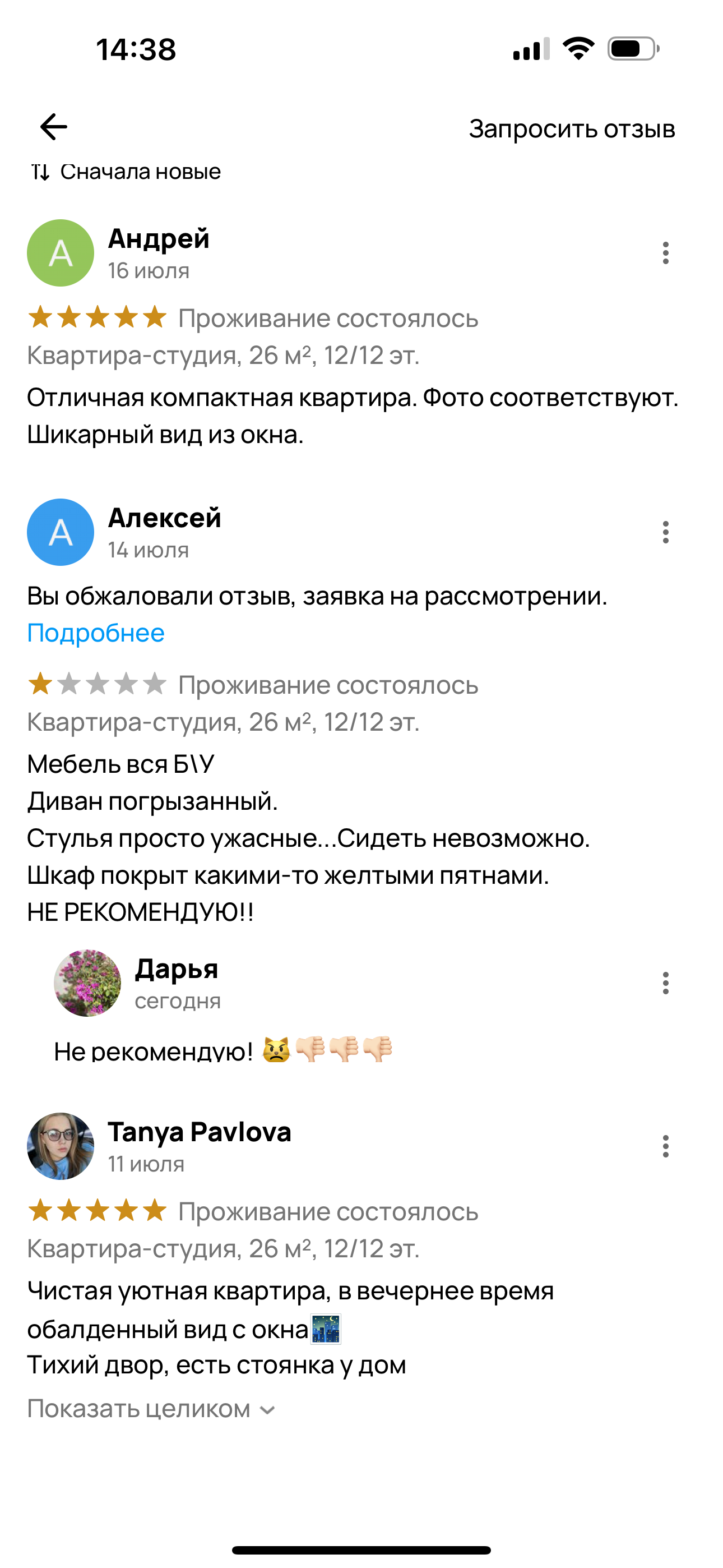Image resolution: width=723 pixels, height=1568 pixels.
Task: Tap Запросить отзыв at the top
Action: point(571,129)
